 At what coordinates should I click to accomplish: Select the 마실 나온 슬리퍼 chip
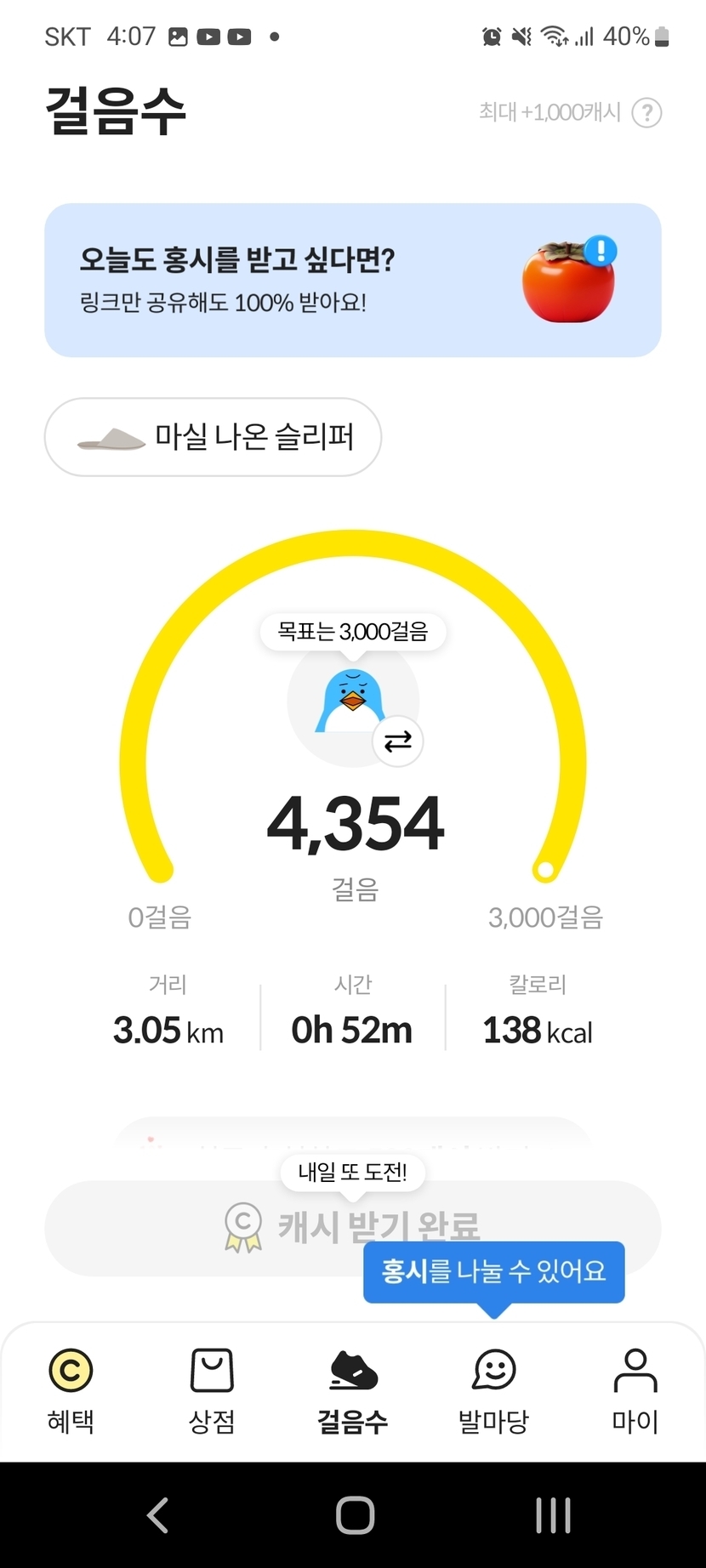click(213, 437)
